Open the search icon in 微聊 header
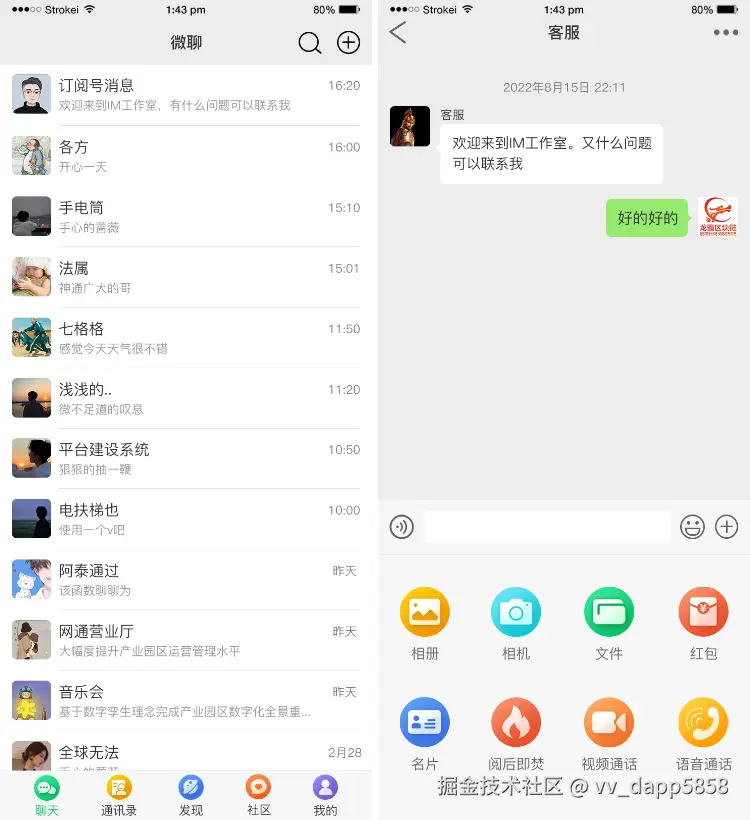This screenshot has height=820, width=750. (310, 42)
